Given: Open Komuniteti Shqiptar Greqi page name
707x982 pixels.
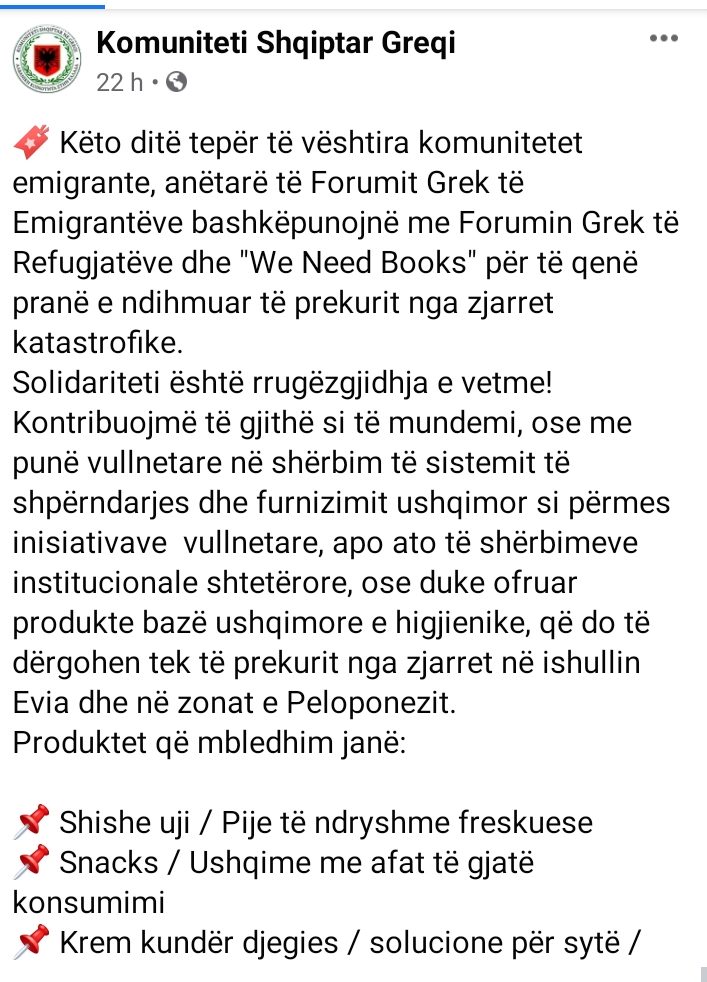Looking at the screenshot, I should (x=276, y=43).
